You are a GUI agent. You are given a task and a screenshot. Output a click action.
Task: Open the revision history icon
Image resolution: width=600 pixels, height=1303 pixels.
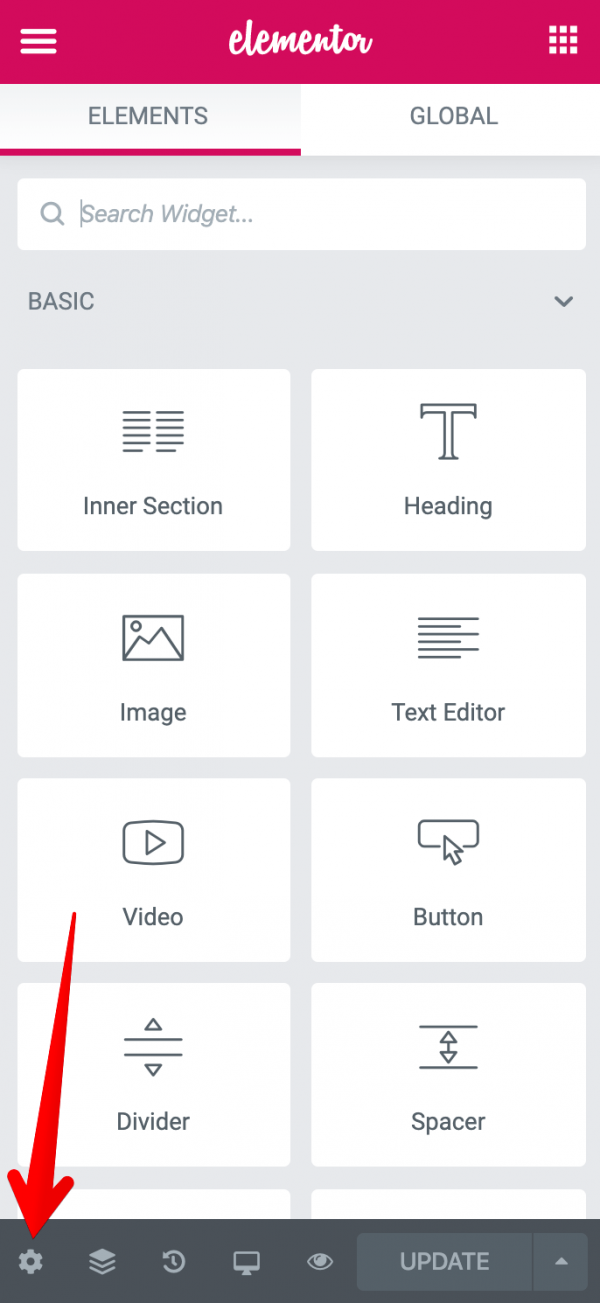(x=174, y=1262)
